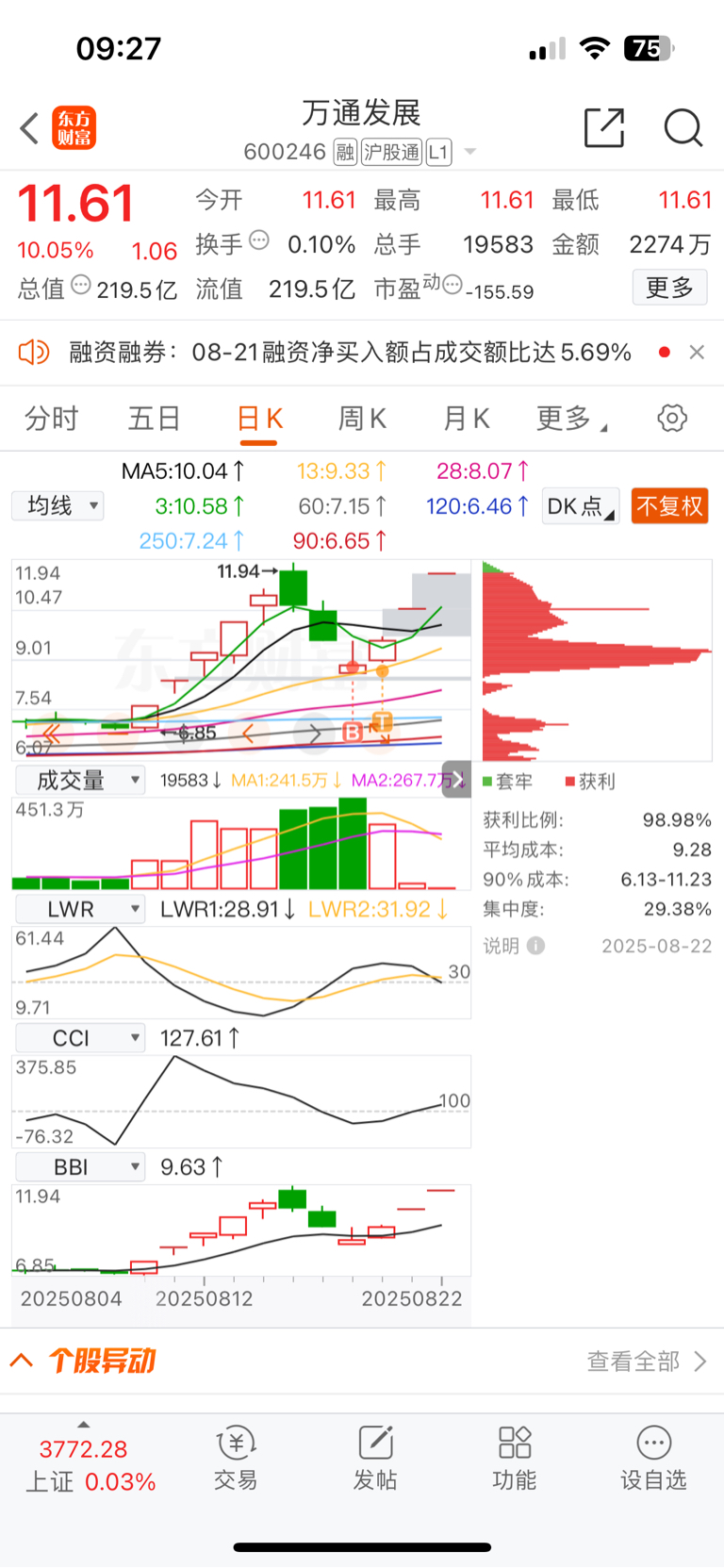Open the 交易 tab in bottom bar
The height and width of the screenshot is (1568, 724).
tap(236, 1459)
